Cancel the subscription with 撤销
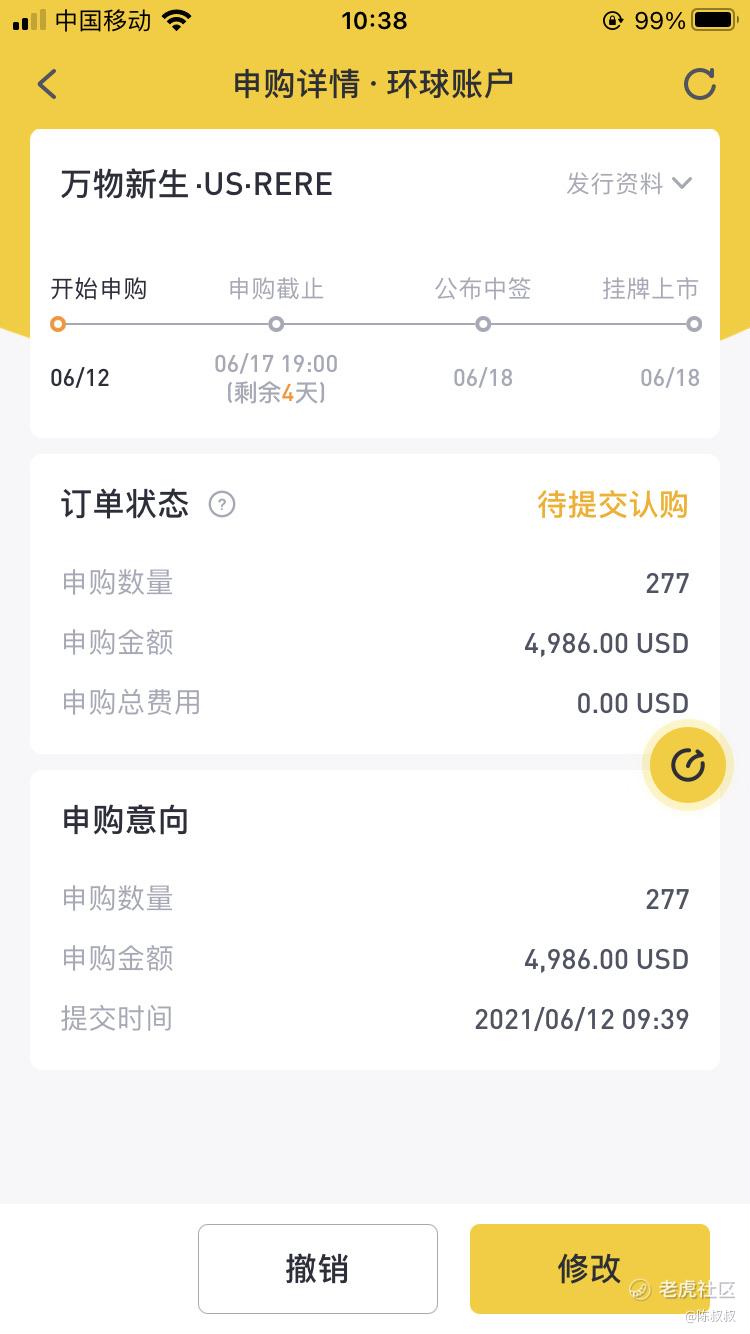The height and width of the screenshot is (1334, 750). point(318,1268)
